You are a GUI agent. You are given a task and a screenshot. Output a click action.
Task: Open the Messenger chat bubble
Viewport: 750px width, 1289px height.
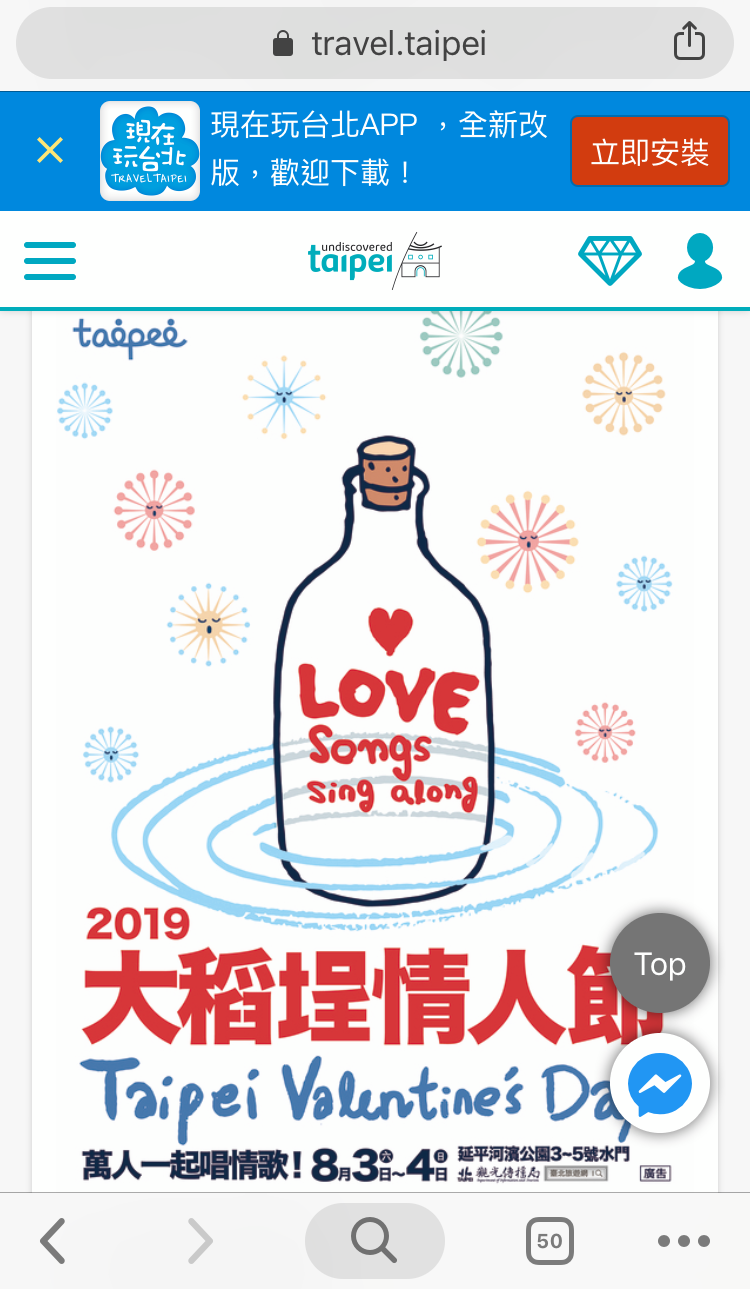pyautogui.click(x=660, y=1083)
